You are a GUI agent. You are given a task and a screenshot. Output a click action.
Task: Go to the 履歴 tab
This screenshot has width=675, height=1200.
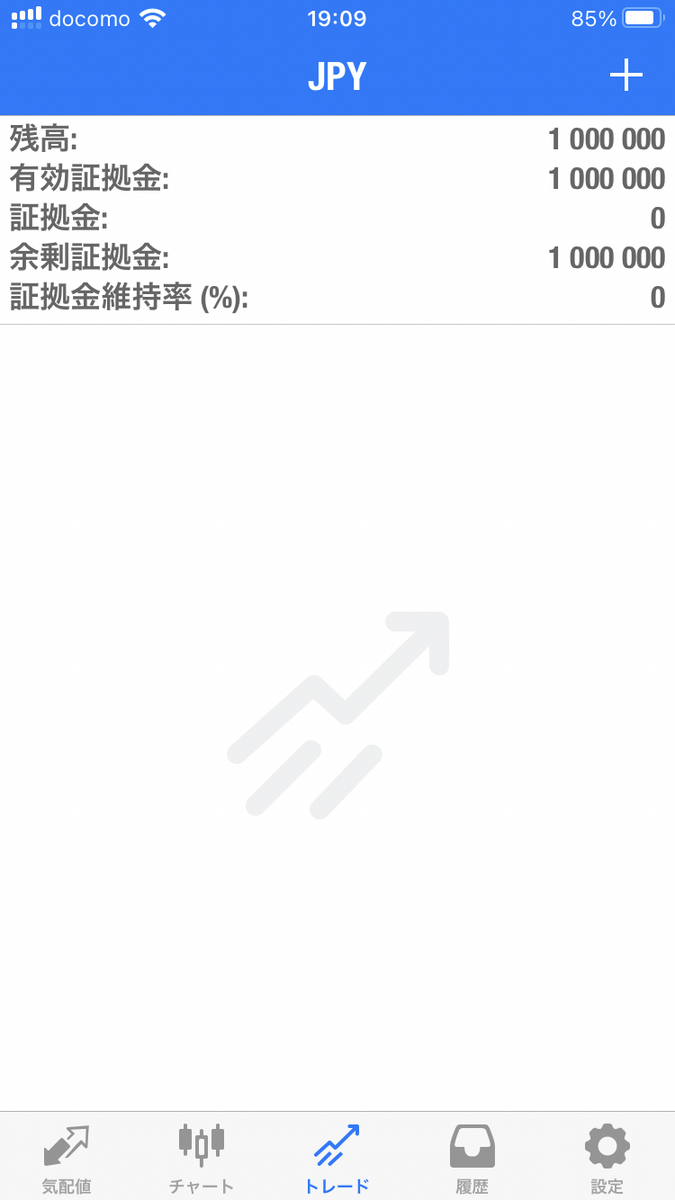(472, 1158)
